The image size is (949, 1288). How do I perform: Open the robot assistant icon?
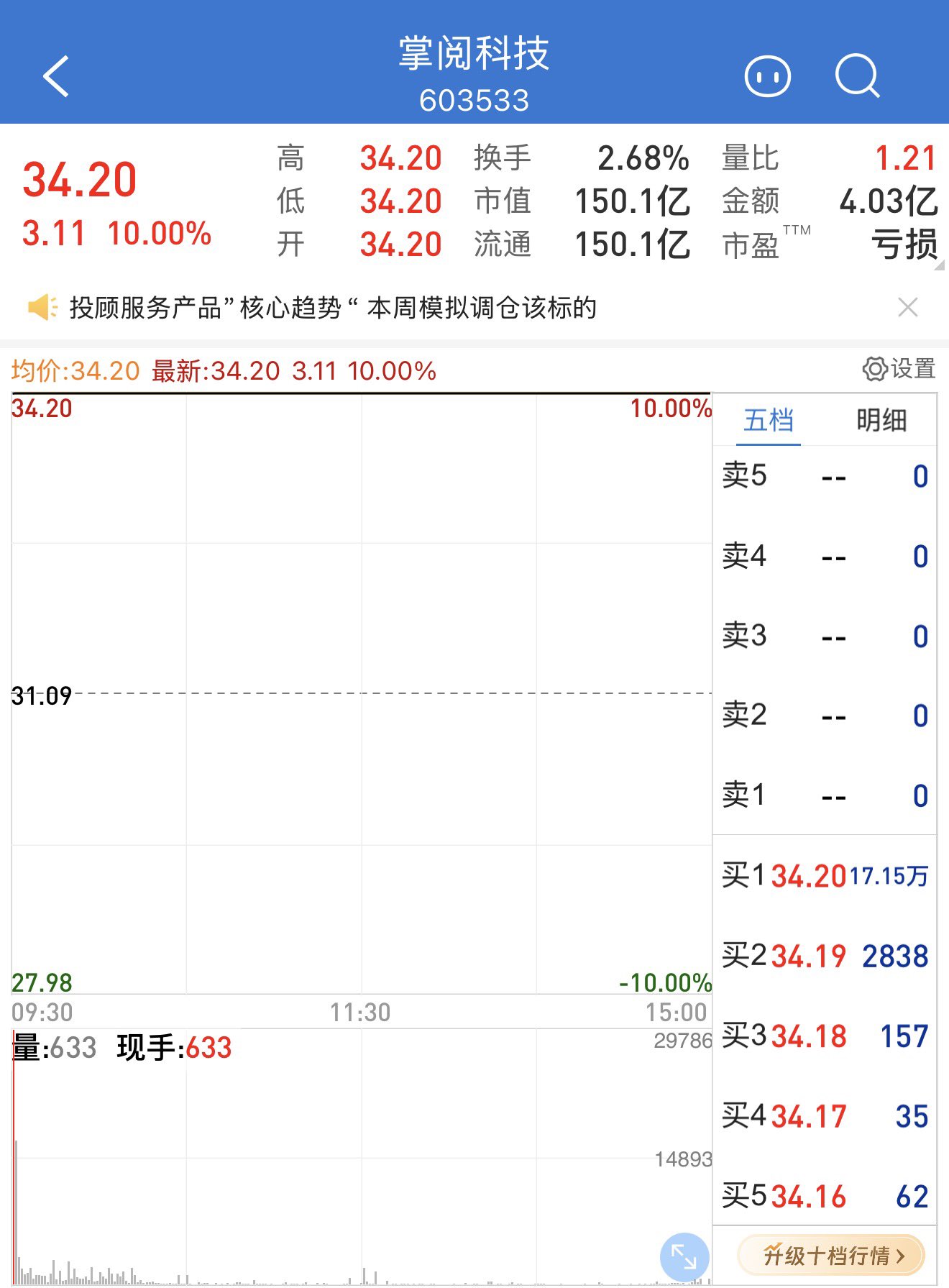pos(767,76)
